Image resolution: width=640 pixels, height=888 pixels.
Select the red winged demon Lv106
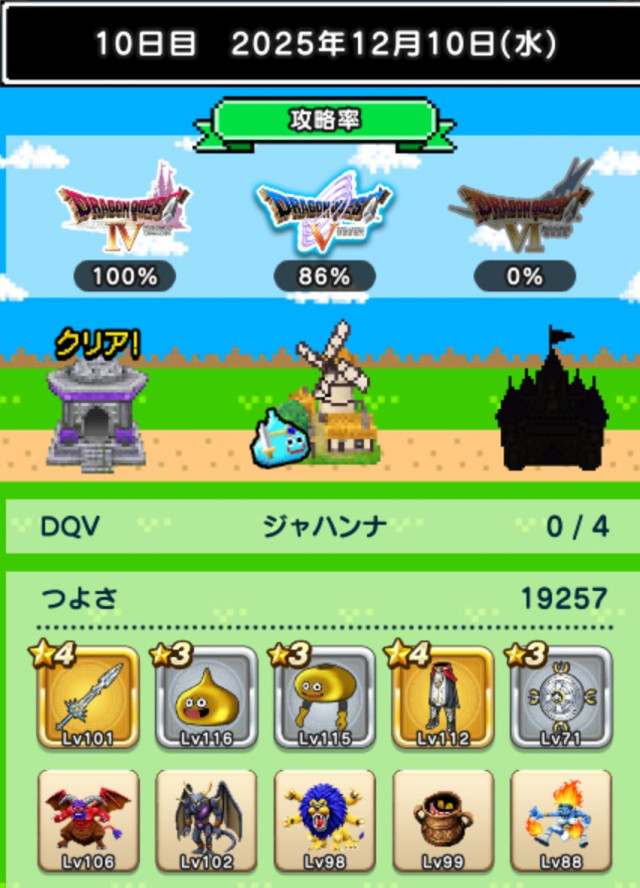[x=88, y=820]
